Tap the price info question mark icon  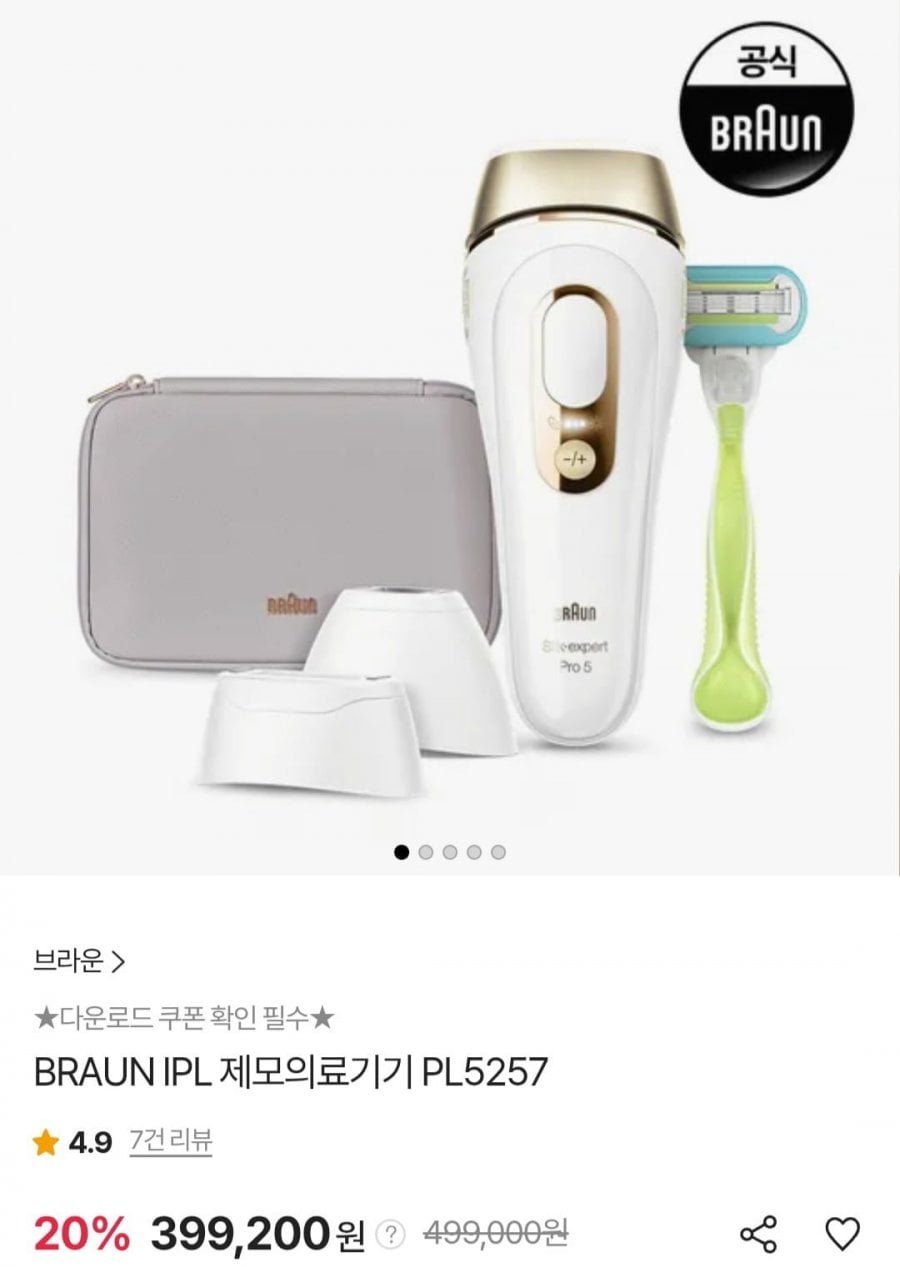390,1235
